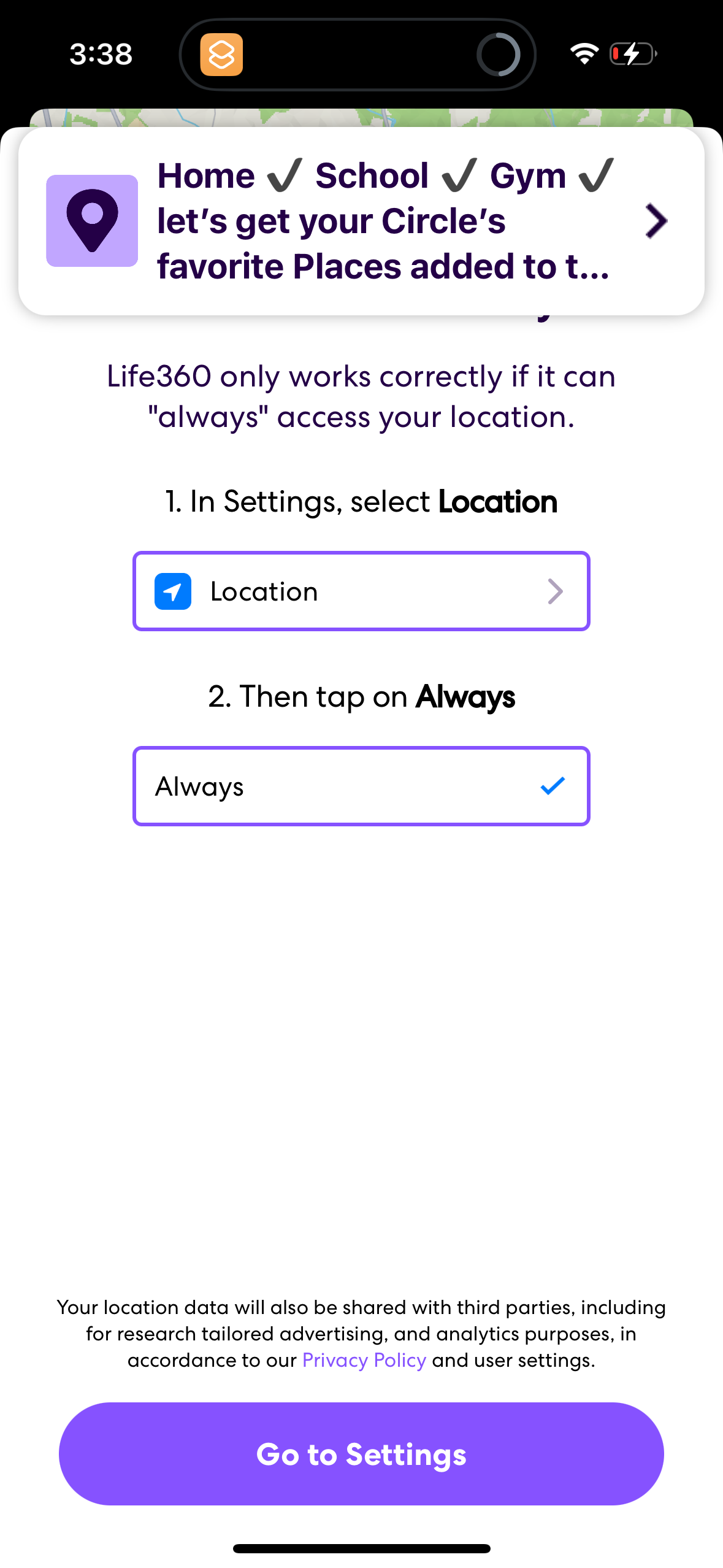The width and height of the screenshot is (723, 1568).
Task: Select the Location settings row
Action: 361,591
